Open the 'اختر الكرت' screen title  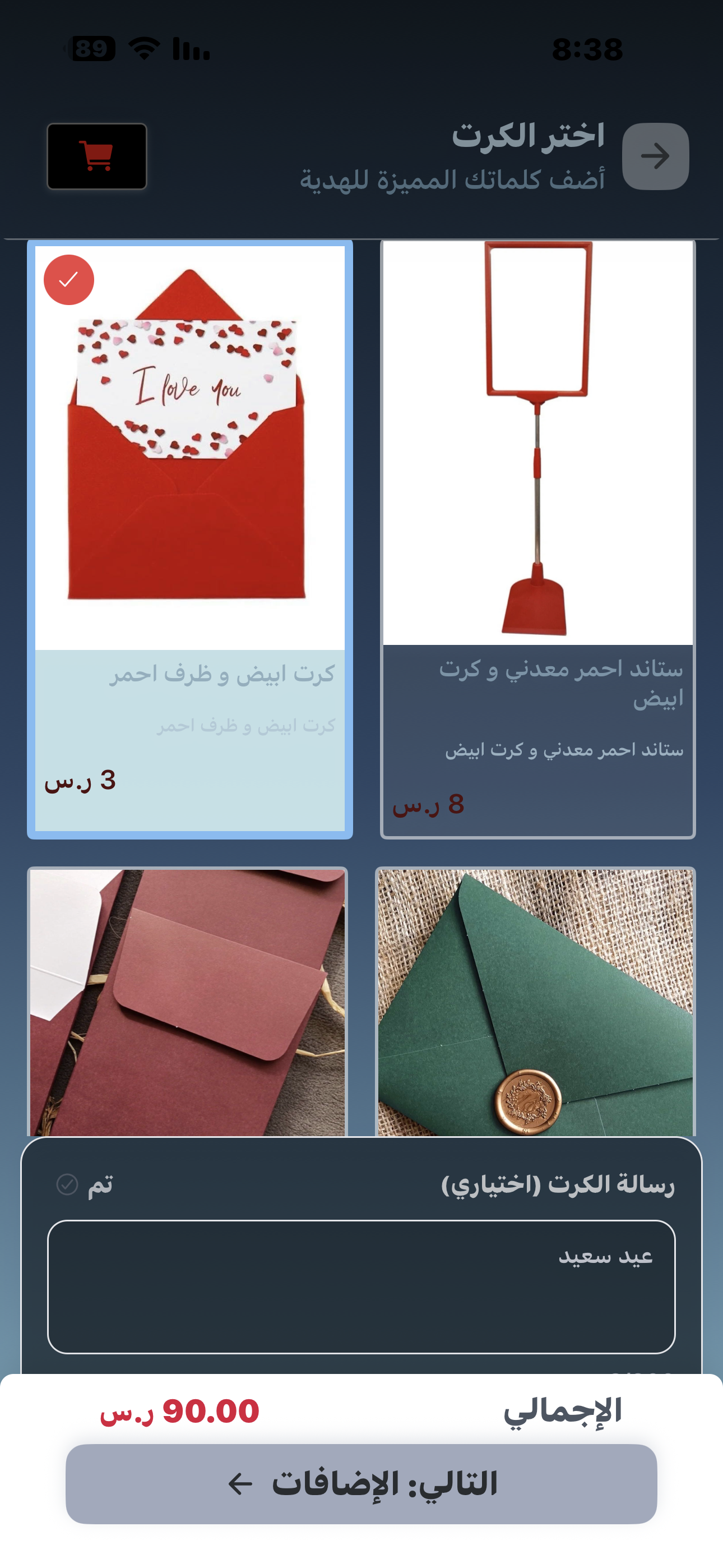coord(530,137)
